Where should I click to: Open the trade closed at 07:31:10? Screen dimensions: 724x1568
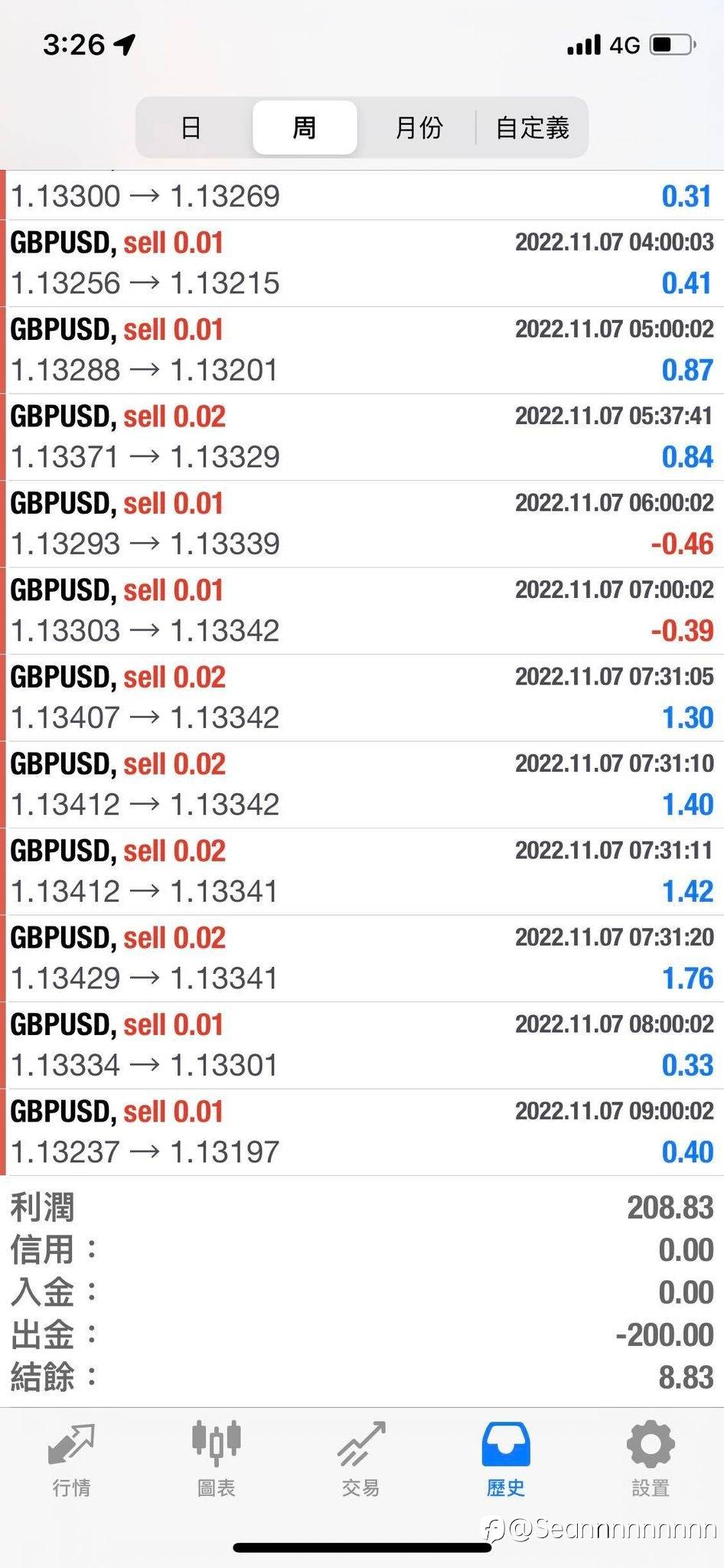(x=362, y=785)
